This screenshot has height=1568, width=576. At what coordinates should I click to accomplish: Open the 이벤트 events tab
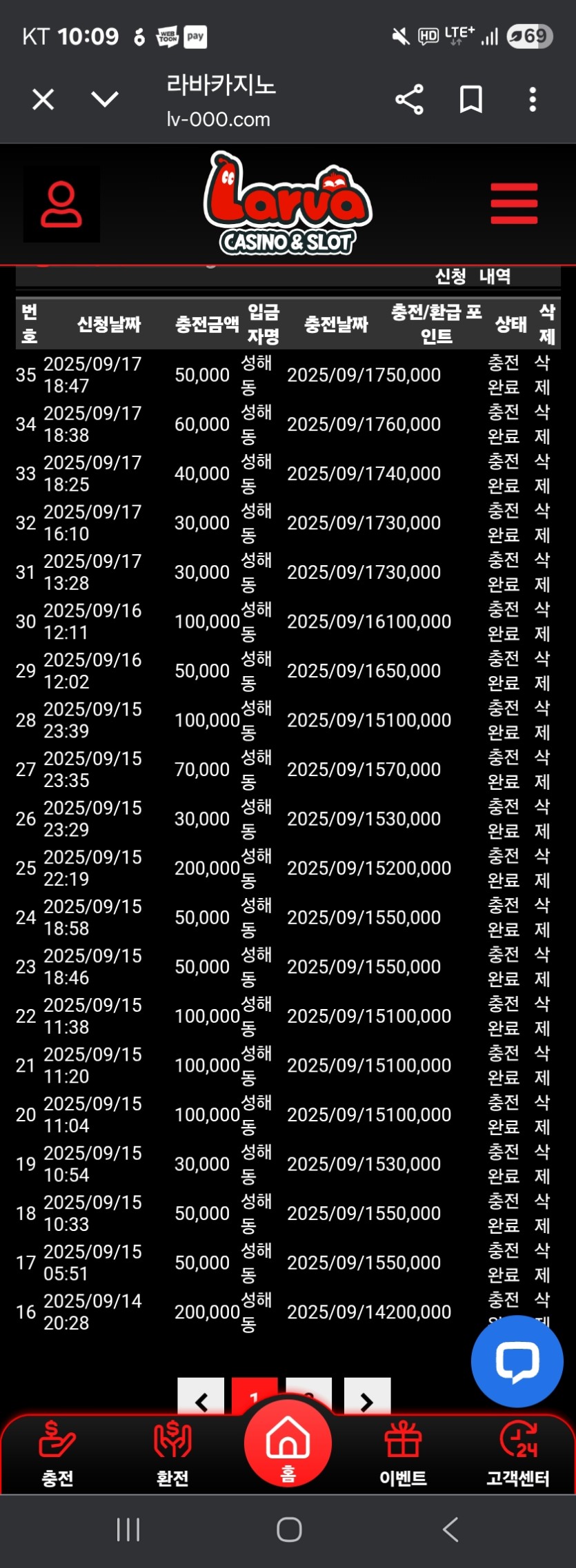click(x=403, y=1454)
